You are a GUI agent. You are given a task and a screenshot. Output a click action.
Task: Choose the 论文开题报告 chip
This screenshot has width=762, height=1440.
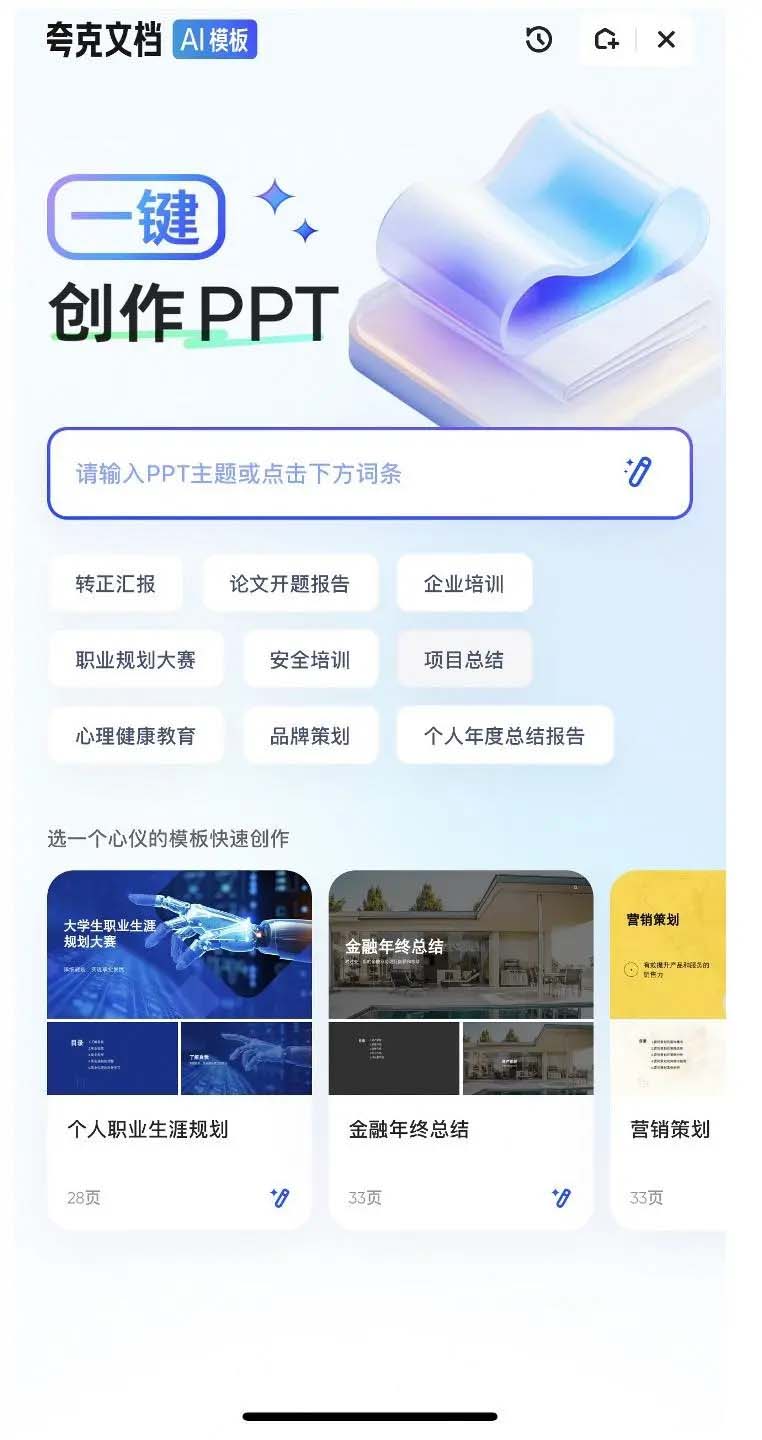pos(290,584)
